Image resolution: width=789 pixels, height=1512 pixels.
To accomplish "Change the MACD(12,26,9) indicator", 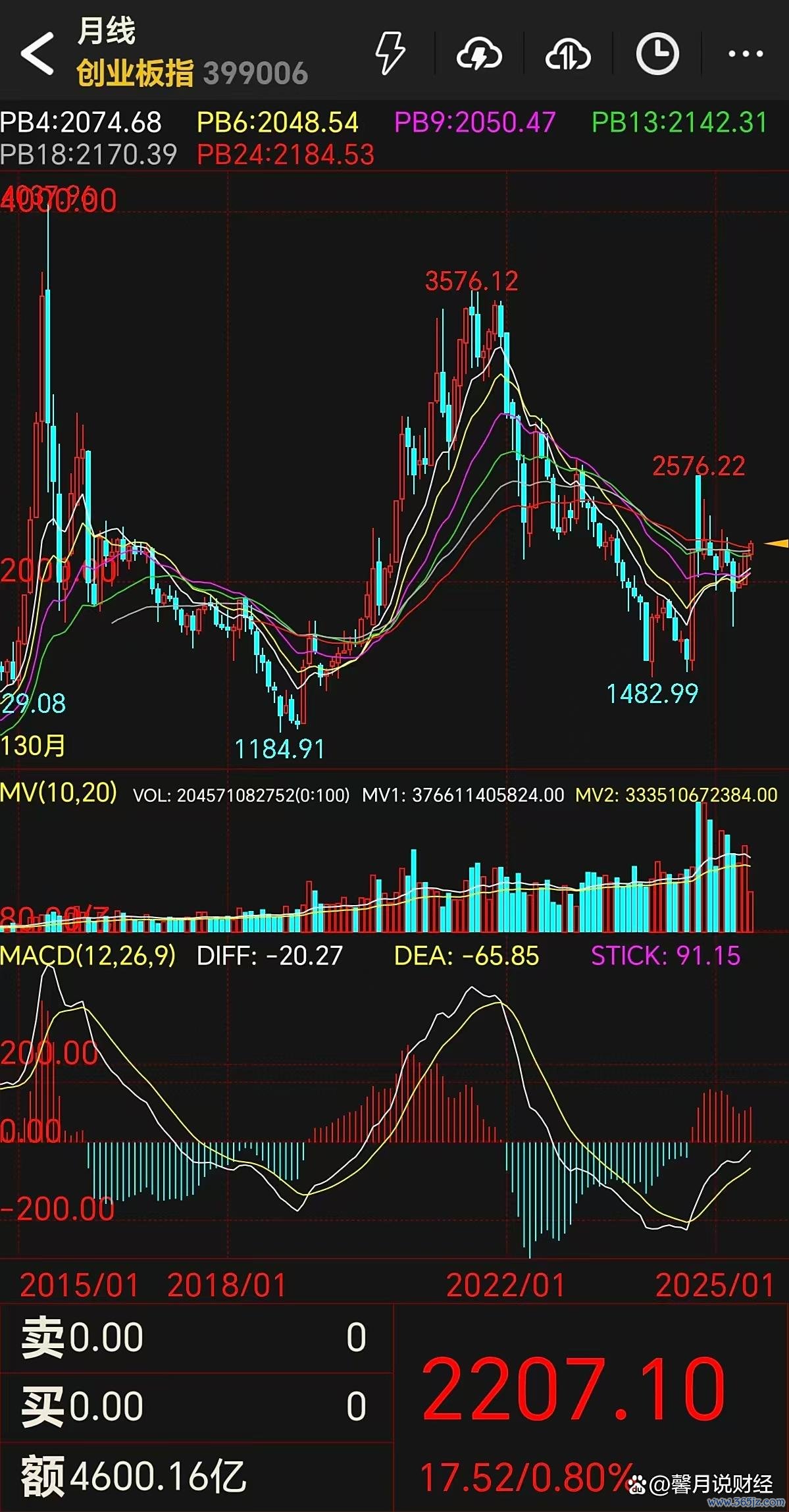I will click(x=88, y=955).
